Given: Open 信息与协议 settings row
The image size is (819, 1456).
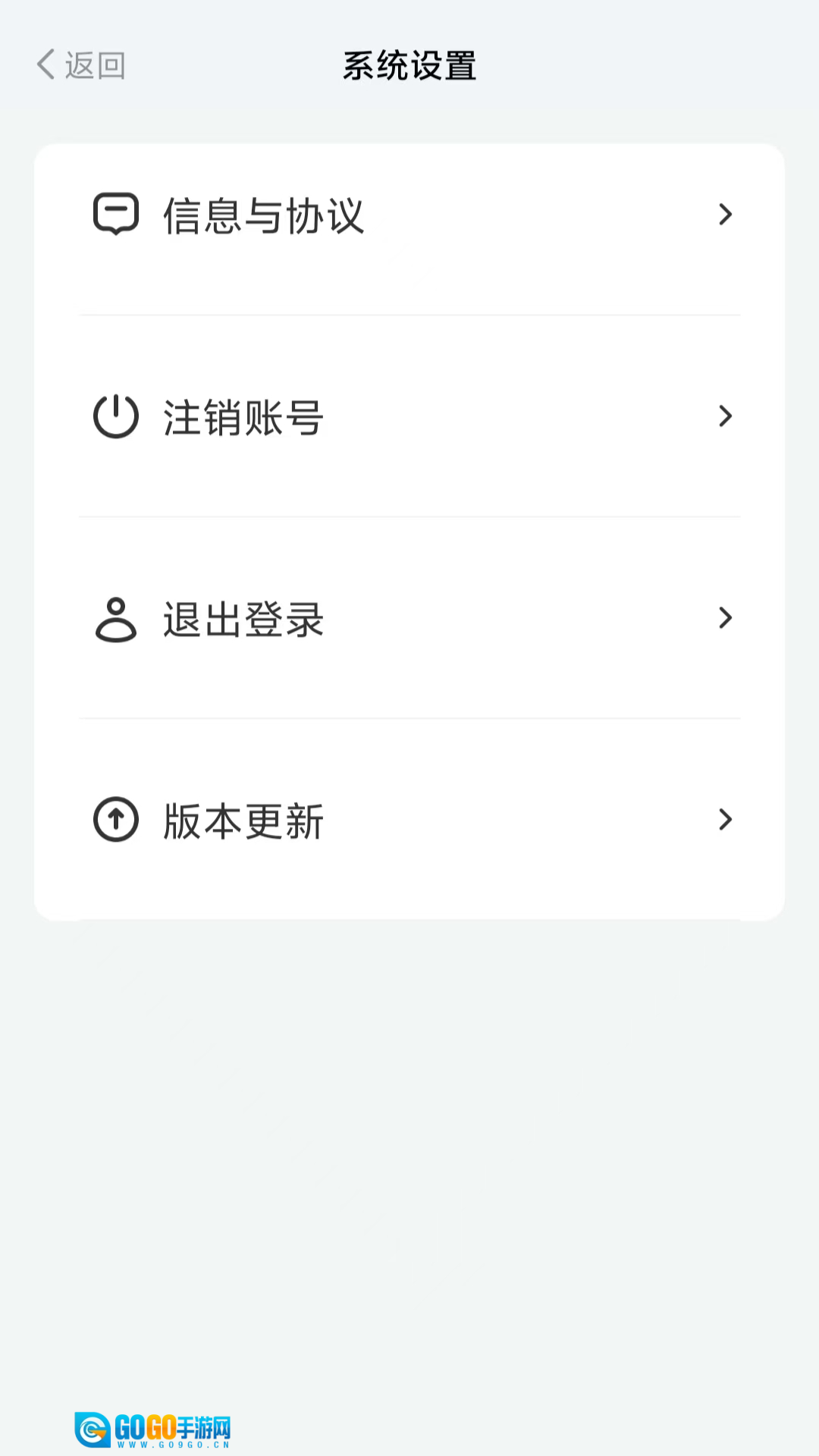Looking at the screenshot, I should pos(409,215).
